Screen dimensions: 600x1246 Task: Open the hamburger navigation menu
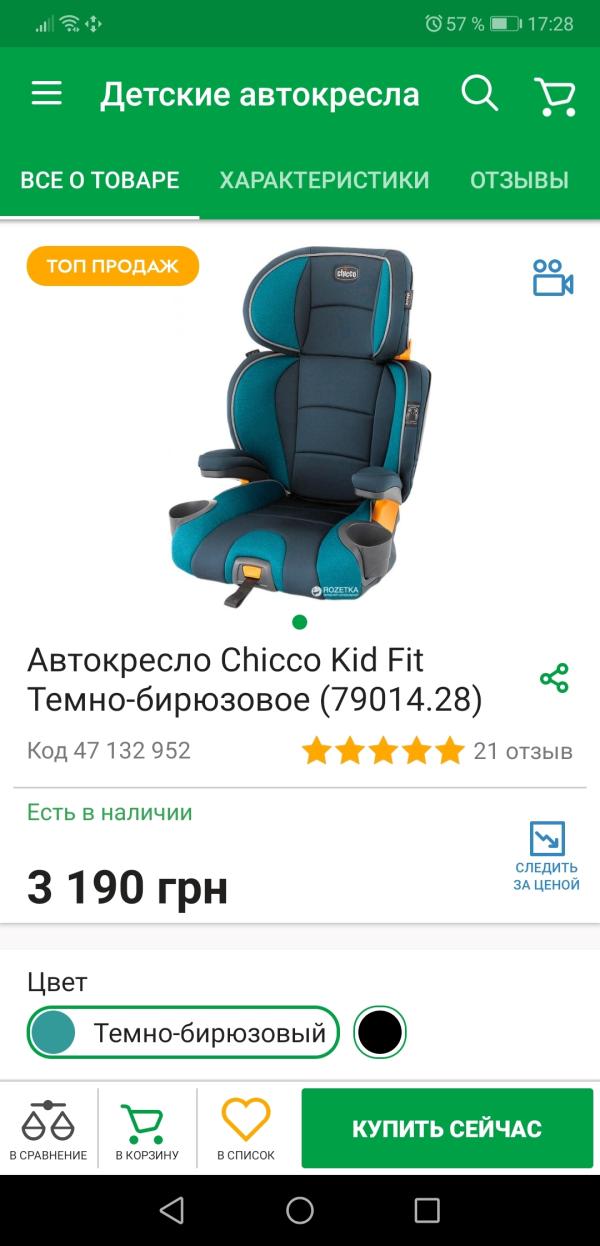[x=47, y=94]
